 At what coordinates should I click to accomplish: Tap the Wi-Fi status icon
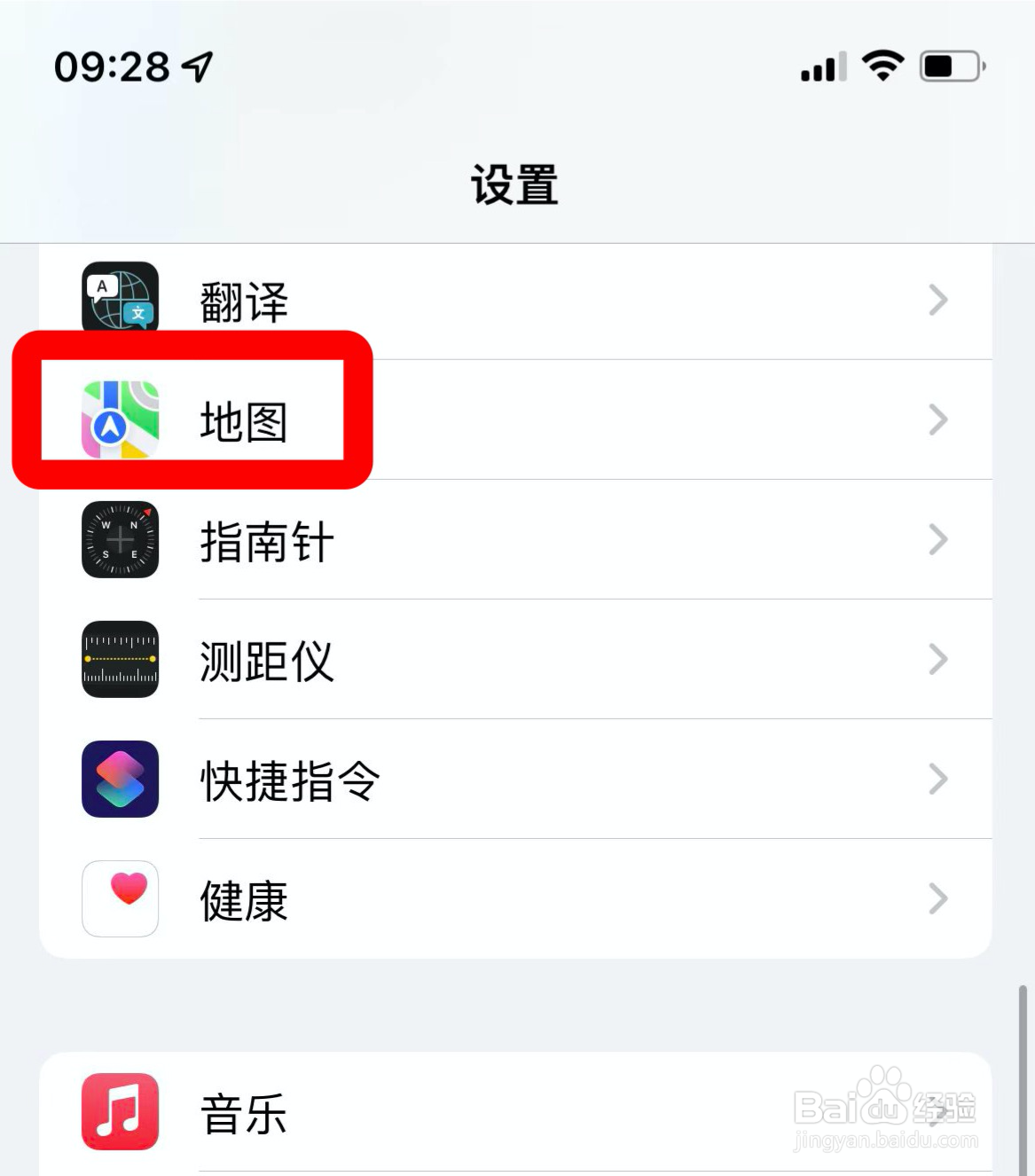tap(881, 64)
